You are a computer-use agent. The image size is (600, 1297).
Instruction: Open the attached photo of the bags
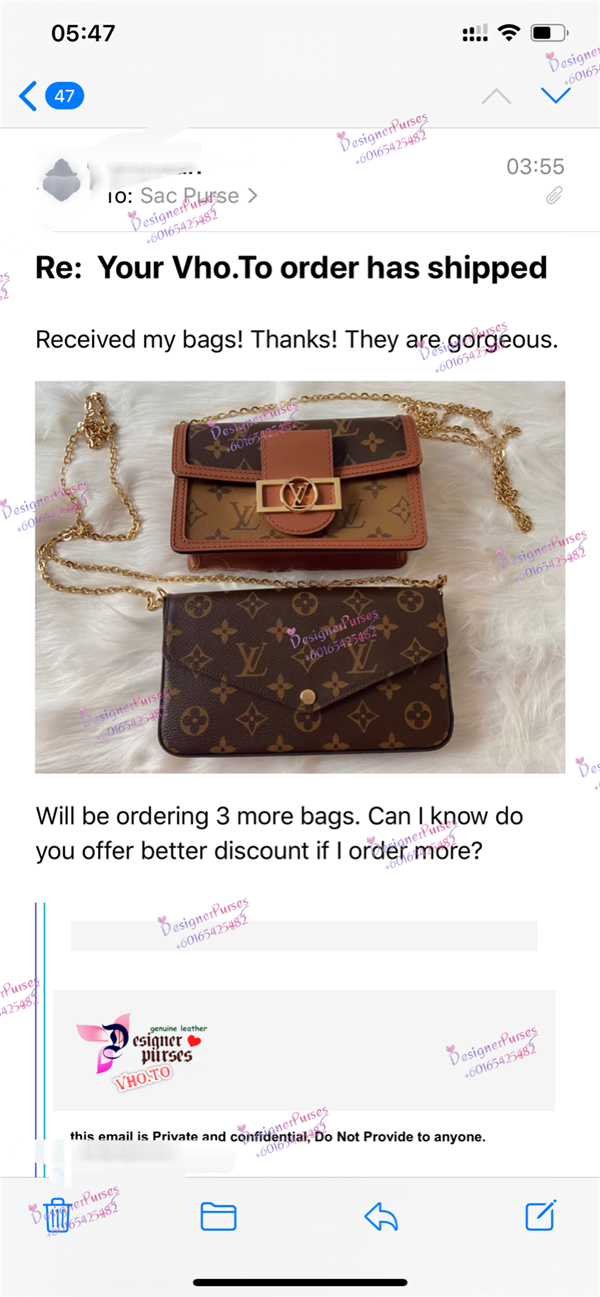pos(300,577)
